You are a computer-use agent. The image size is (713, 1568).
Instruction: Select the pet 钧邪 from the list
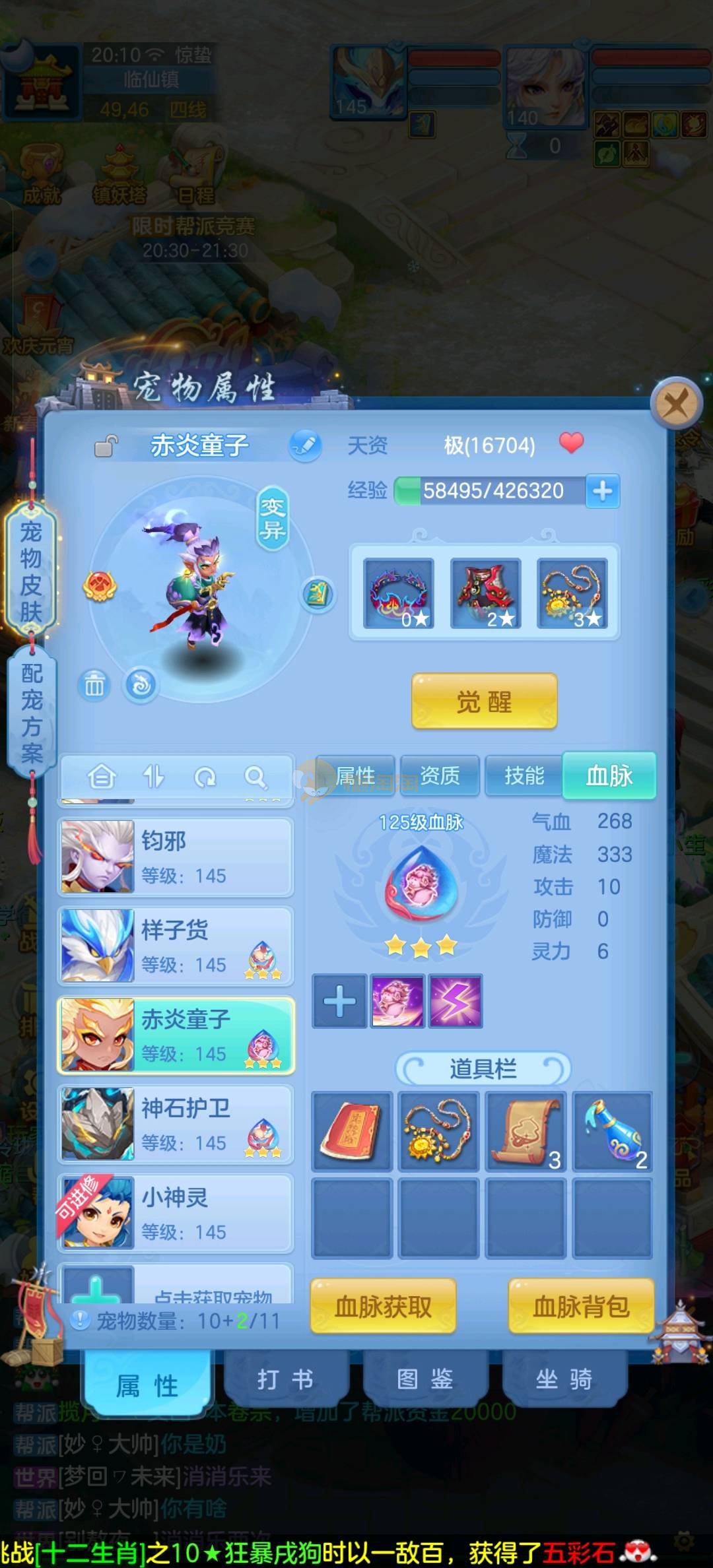coord(176,857)
